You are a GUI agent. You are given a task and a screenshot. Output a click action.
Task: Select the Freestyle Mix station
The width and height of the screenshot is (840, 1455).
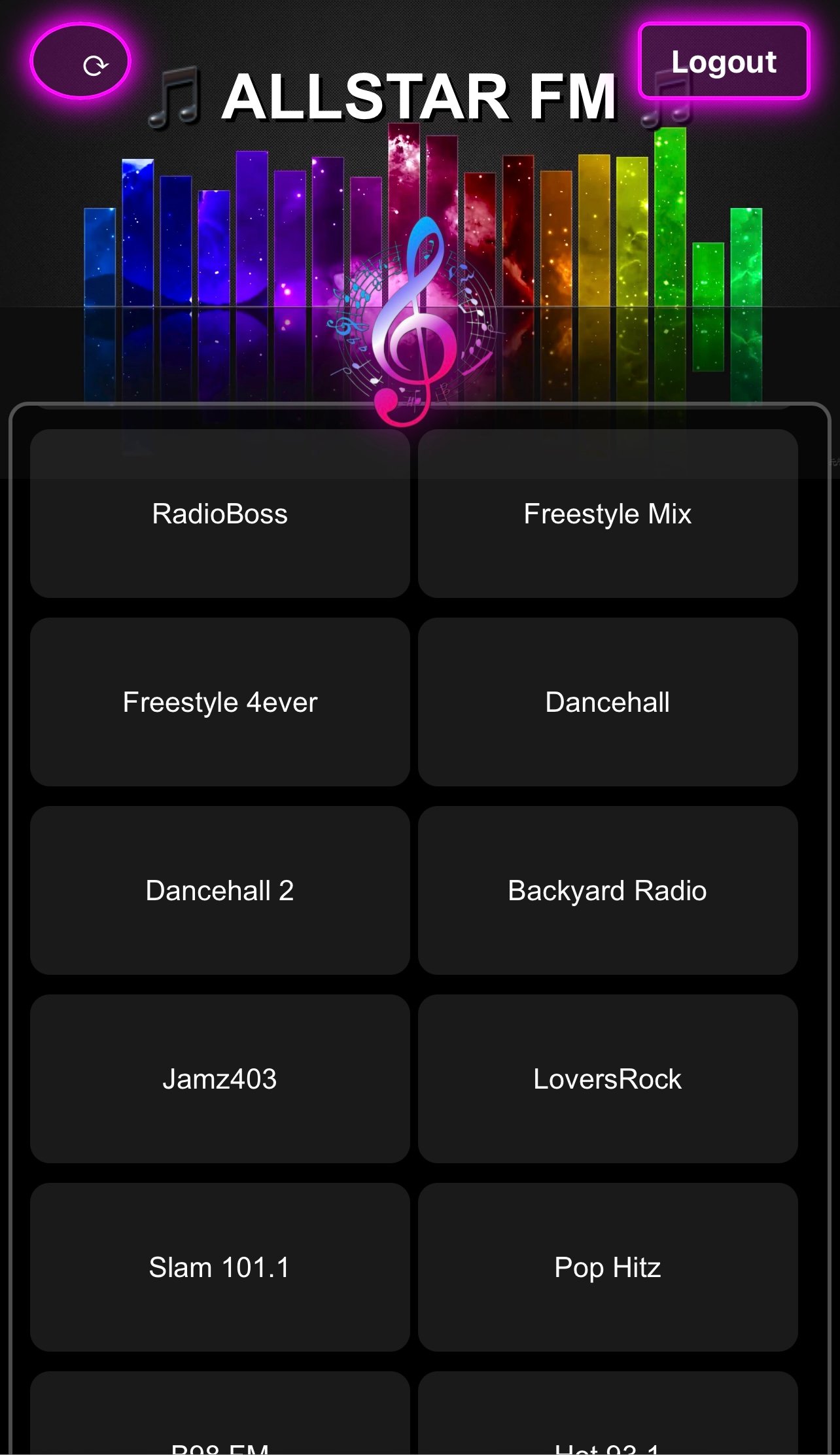(607, 514)
